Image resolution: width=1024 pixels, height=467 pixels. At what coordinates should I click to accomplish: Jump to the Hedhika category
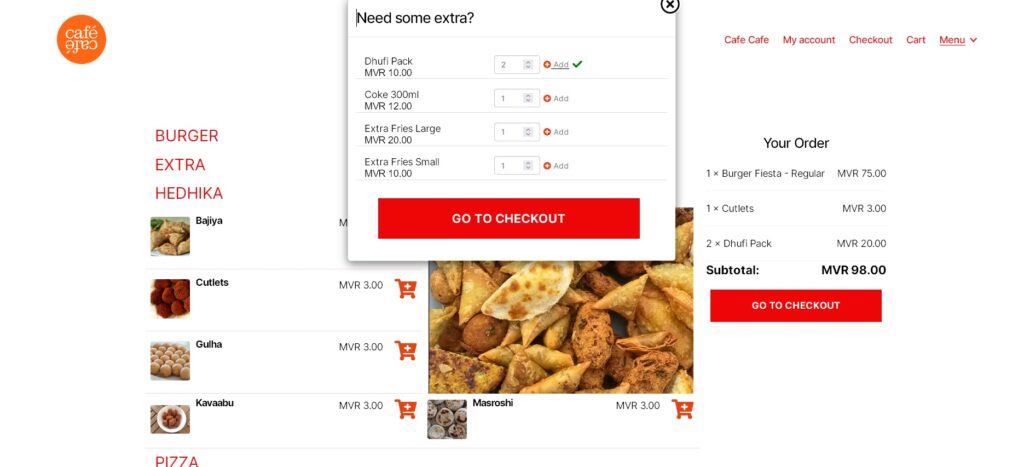pyautogui.click(x=188, y=193)
